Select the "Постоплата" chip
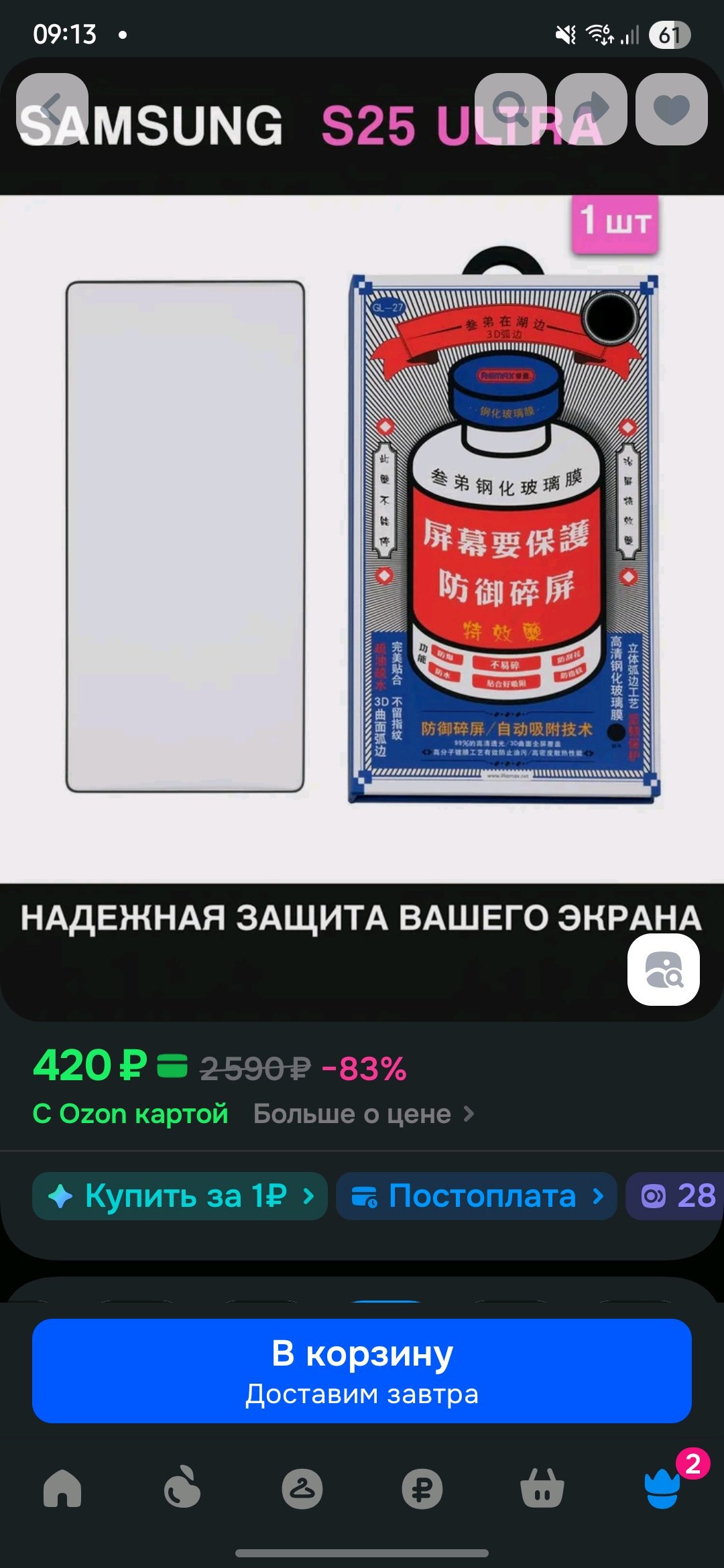The image size is (724, 1568). tap(477, 1196)
